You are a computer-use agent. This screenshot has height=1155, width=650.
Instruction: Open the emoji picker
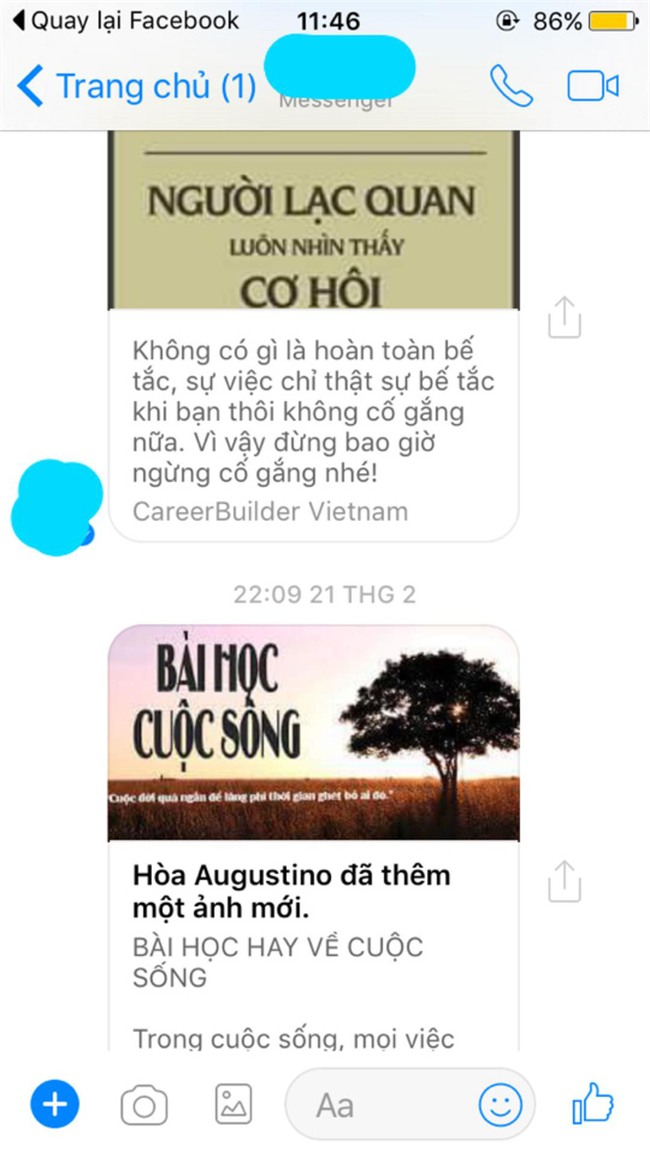[500, 1104]
